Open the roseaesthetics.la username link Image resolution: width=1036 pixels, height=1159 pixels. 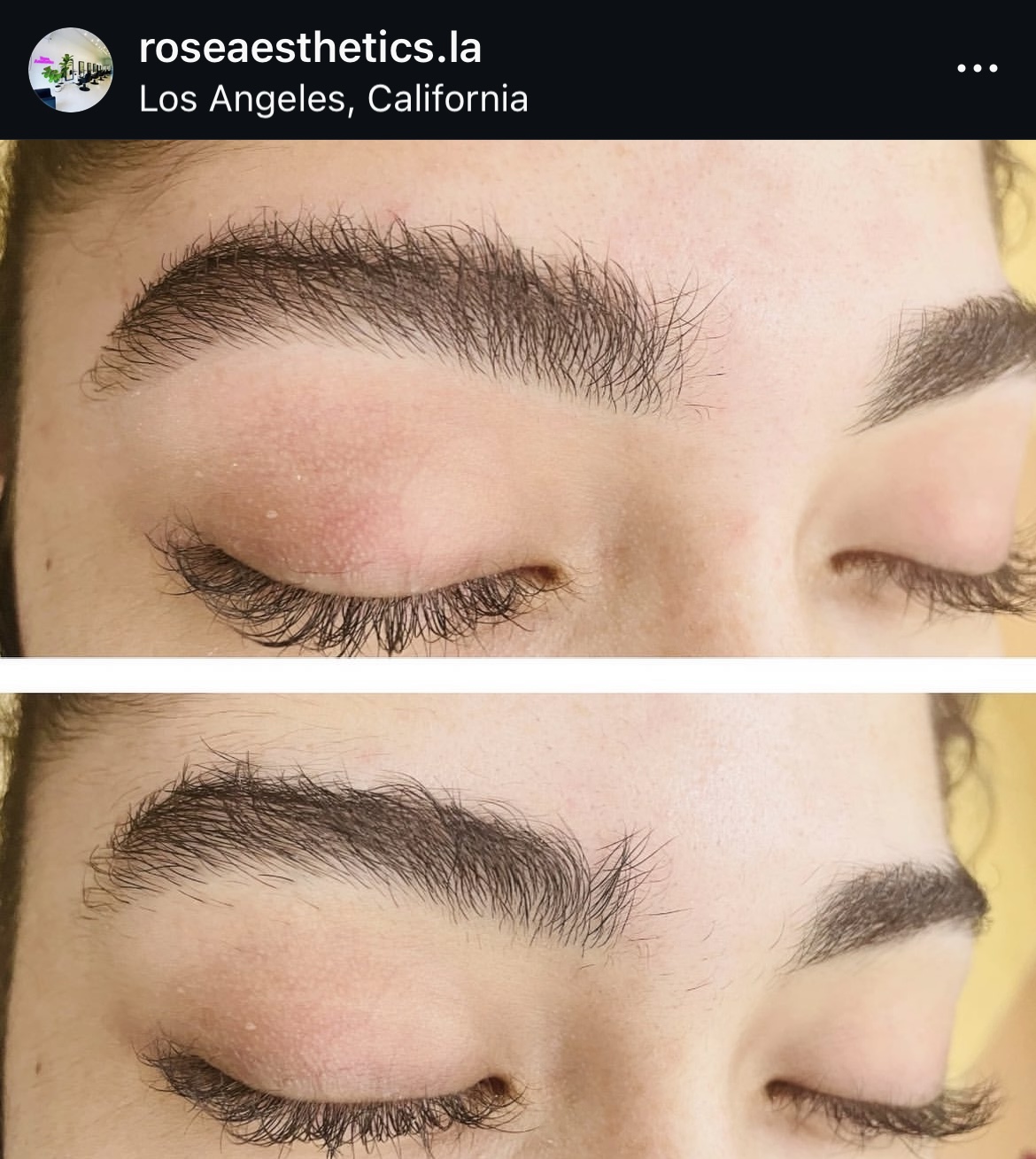(310, 48)
